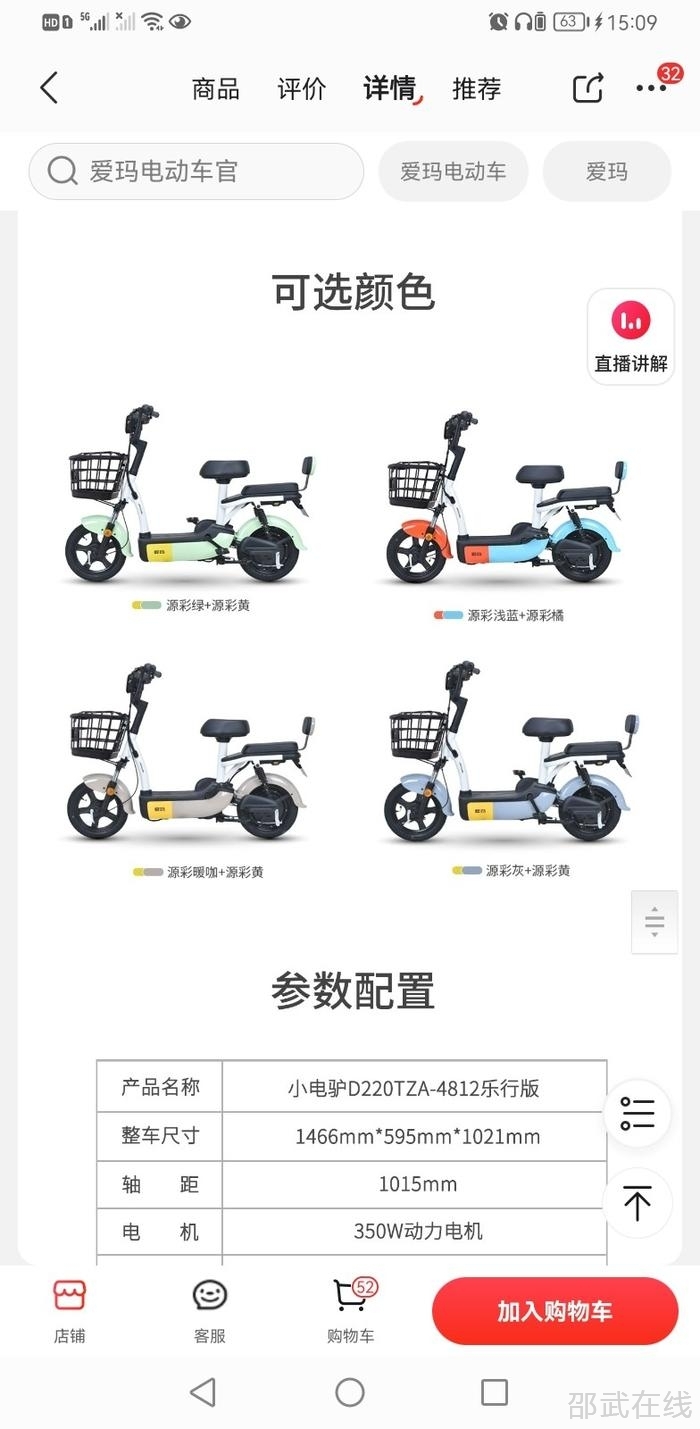Tap the system home button

tap(350, 1391)
